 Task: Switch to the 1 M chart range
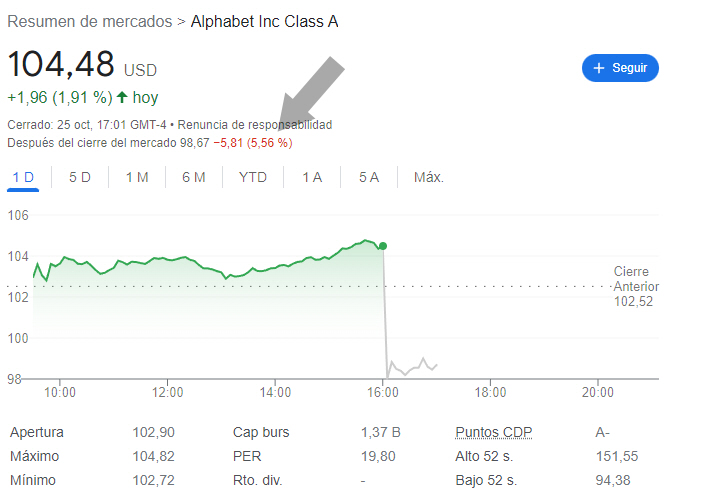click(137, 177)
